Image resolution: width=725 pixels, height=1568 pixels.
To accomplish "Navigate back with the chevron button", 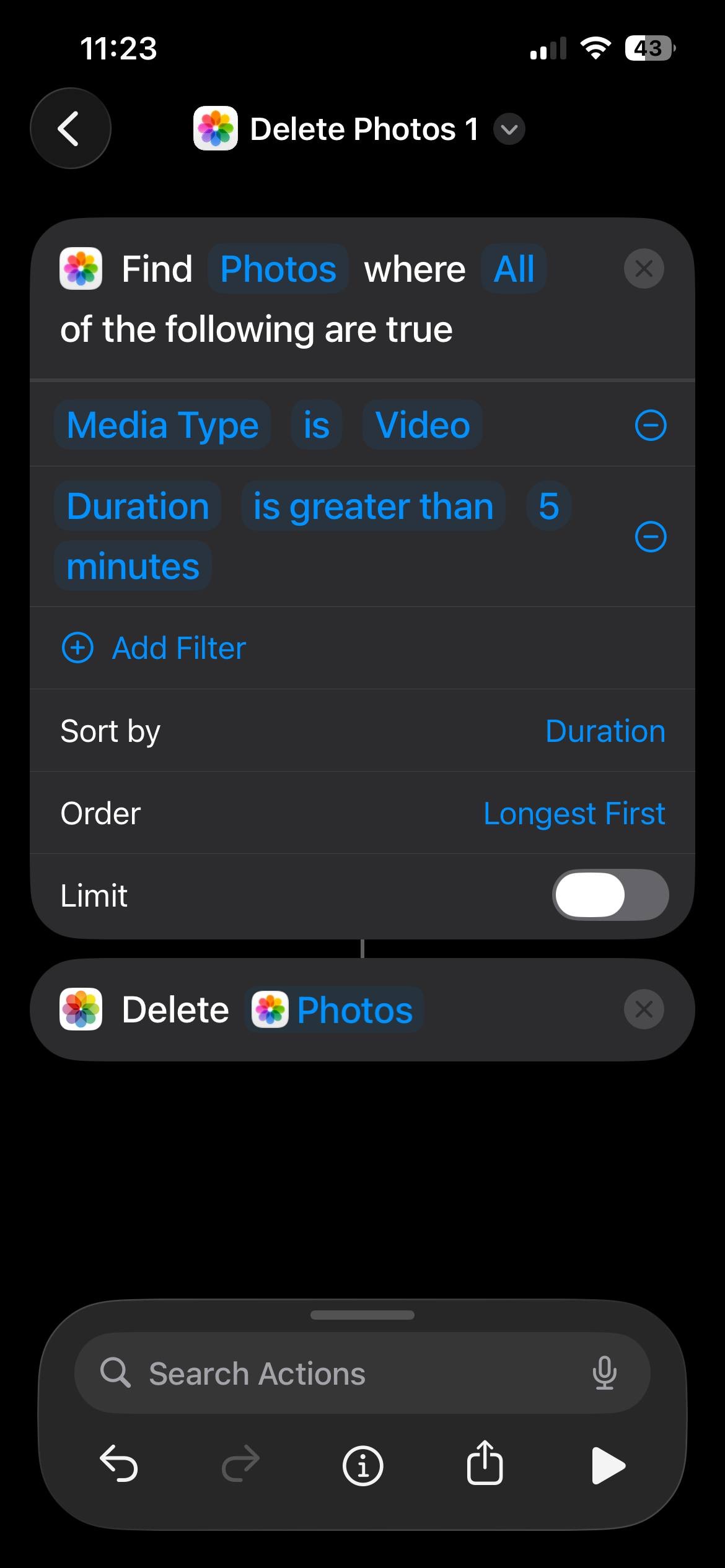I will (x=70, y=128).
